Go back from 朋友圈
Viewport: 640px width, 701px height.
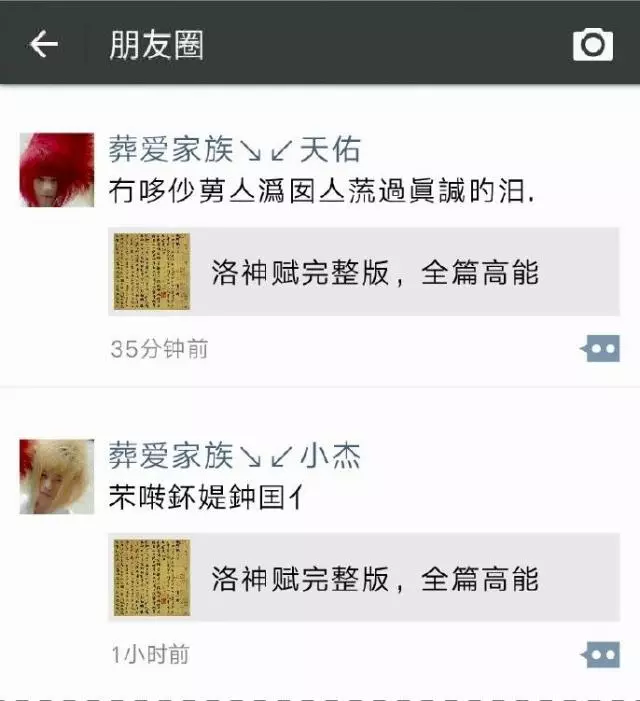coord(43,44)
